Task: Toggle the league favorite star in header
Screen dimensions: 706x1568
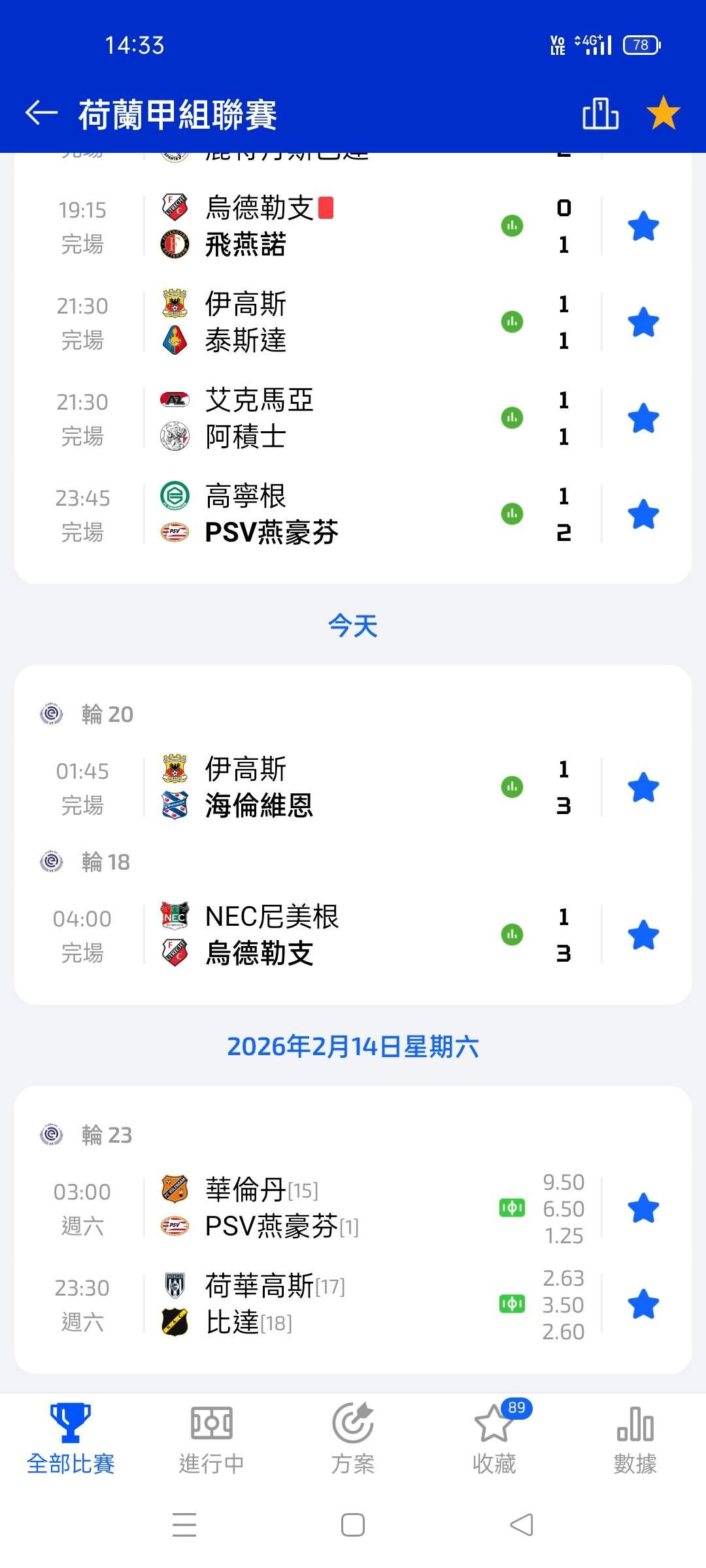Action: (663, 113)
